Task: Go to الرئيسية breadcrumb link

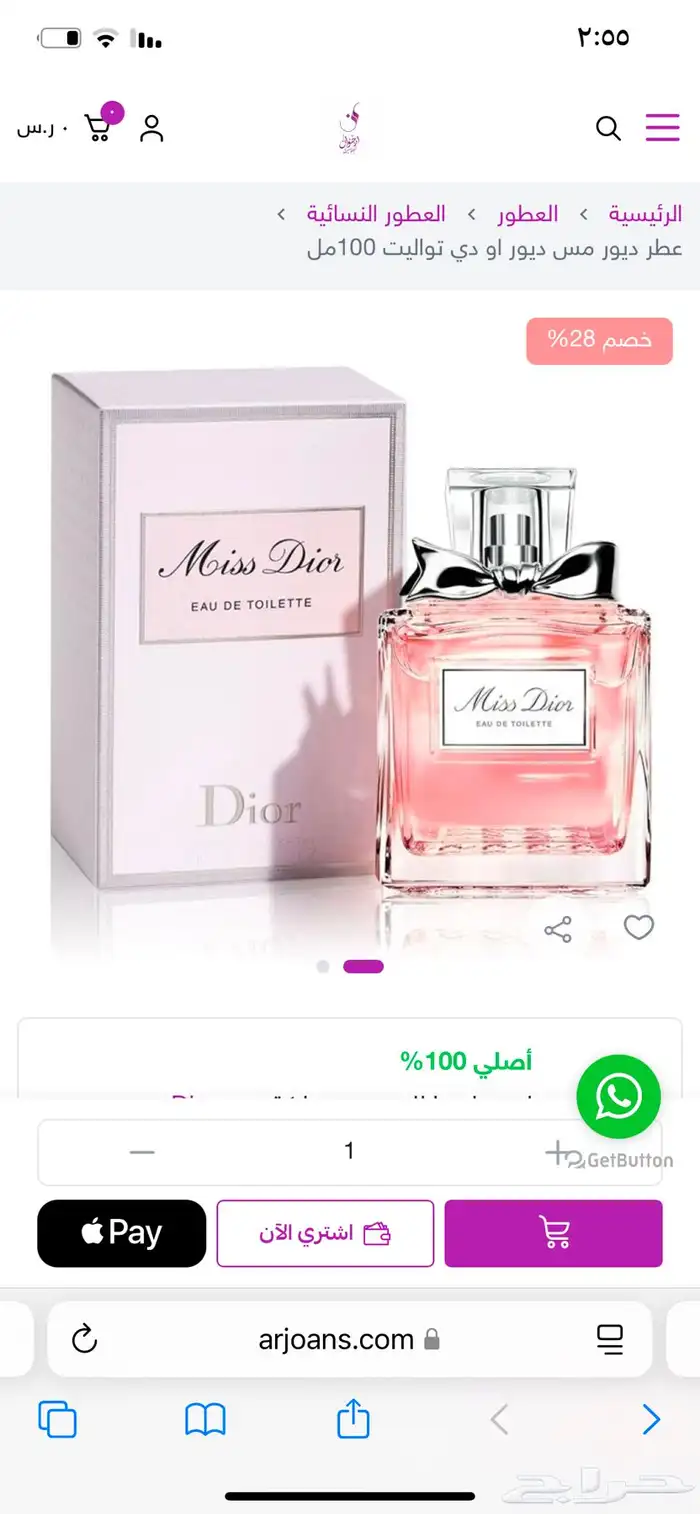Action: [x=645, y=213]
